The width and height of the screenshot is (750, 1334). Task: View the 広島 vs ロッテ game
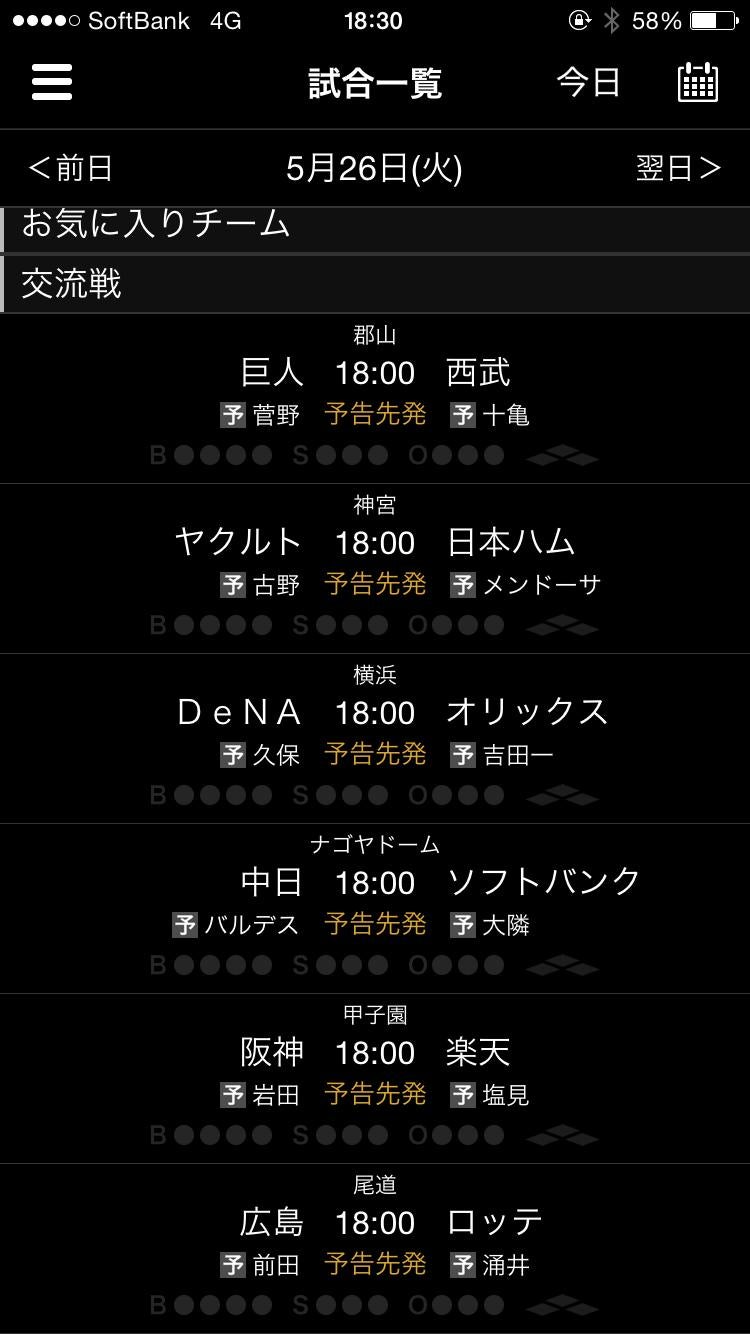tap(375, 1248)
